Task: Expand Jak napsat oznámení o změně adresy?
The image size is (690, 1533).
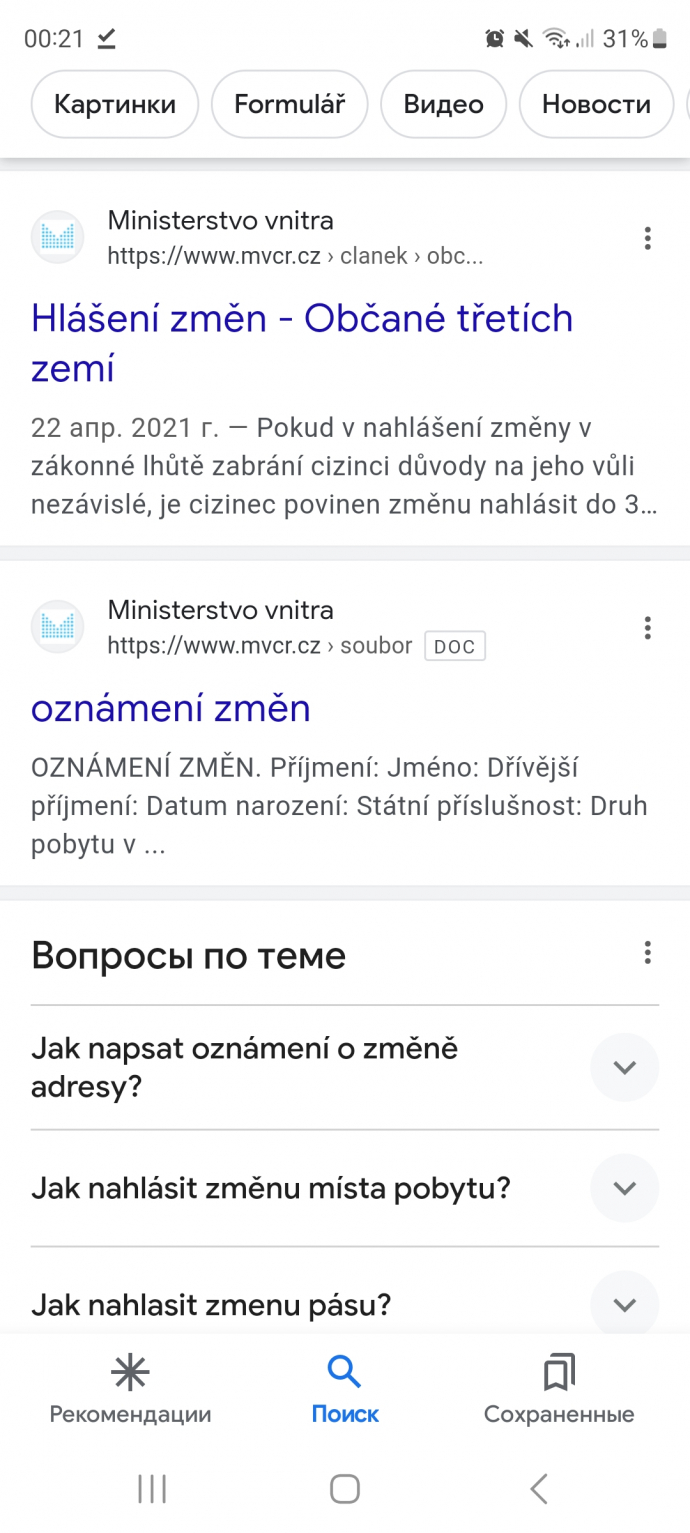Action: pos(345,1067)
